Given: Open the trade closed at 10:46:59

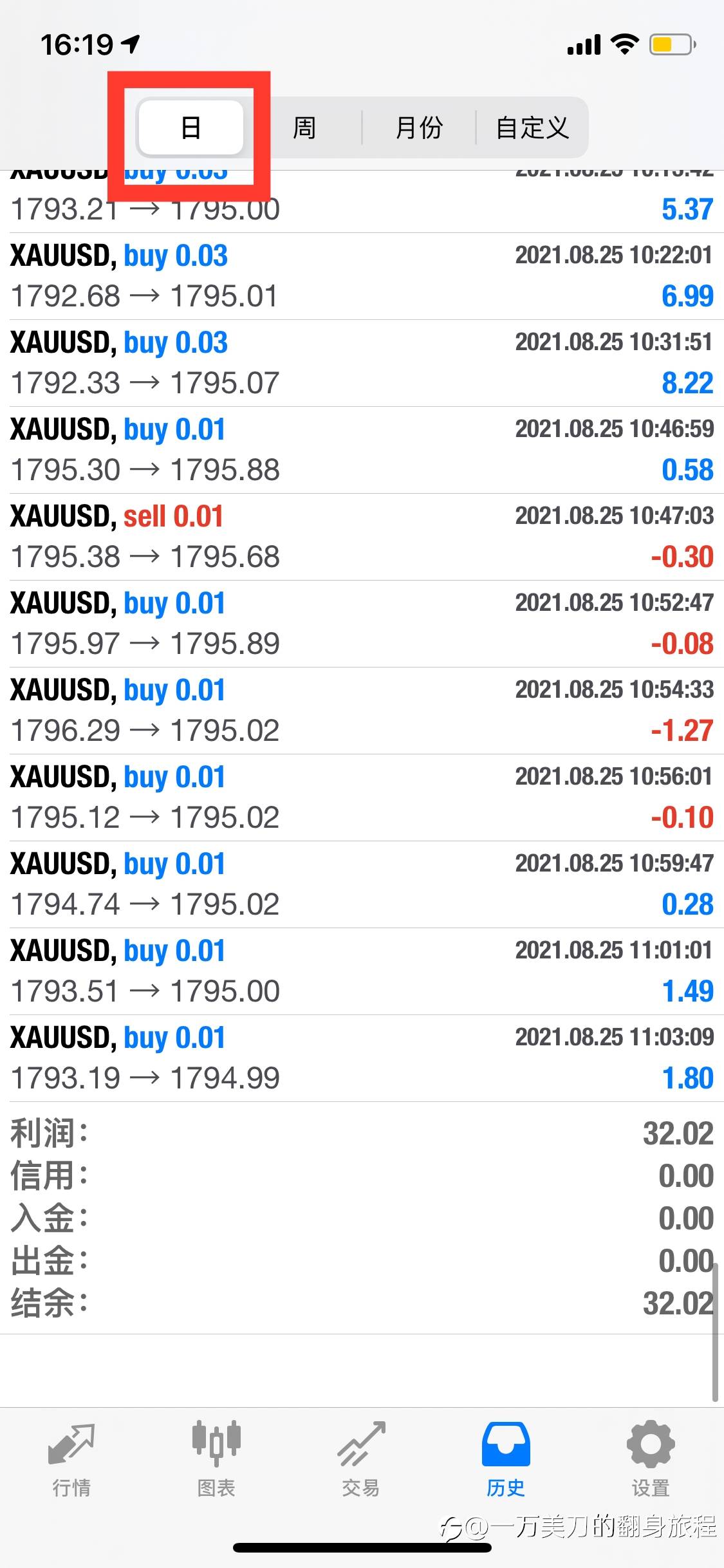Looking at the screenshot, I should 362,450.
